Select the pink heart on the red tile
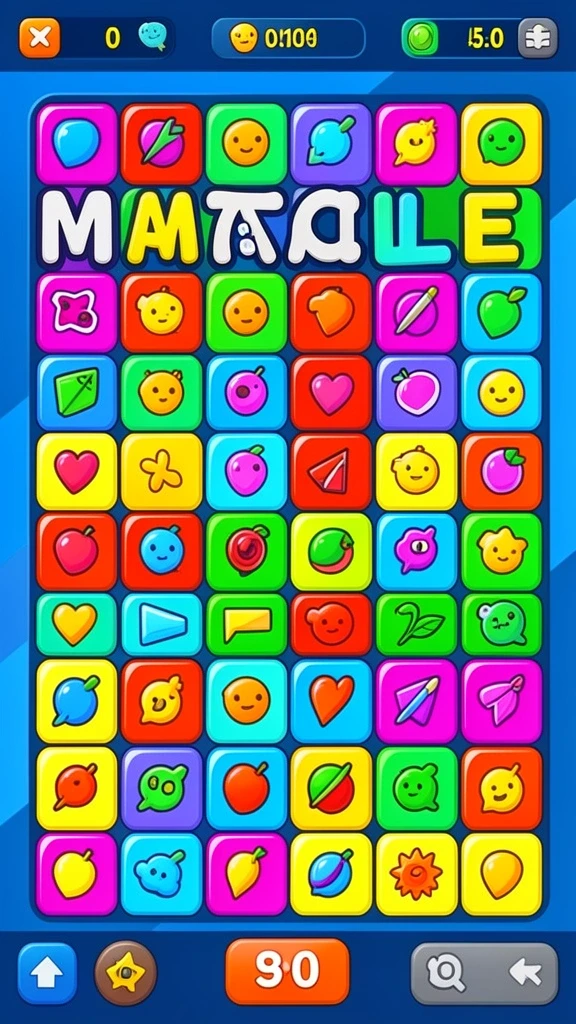 tap(331, 392)
